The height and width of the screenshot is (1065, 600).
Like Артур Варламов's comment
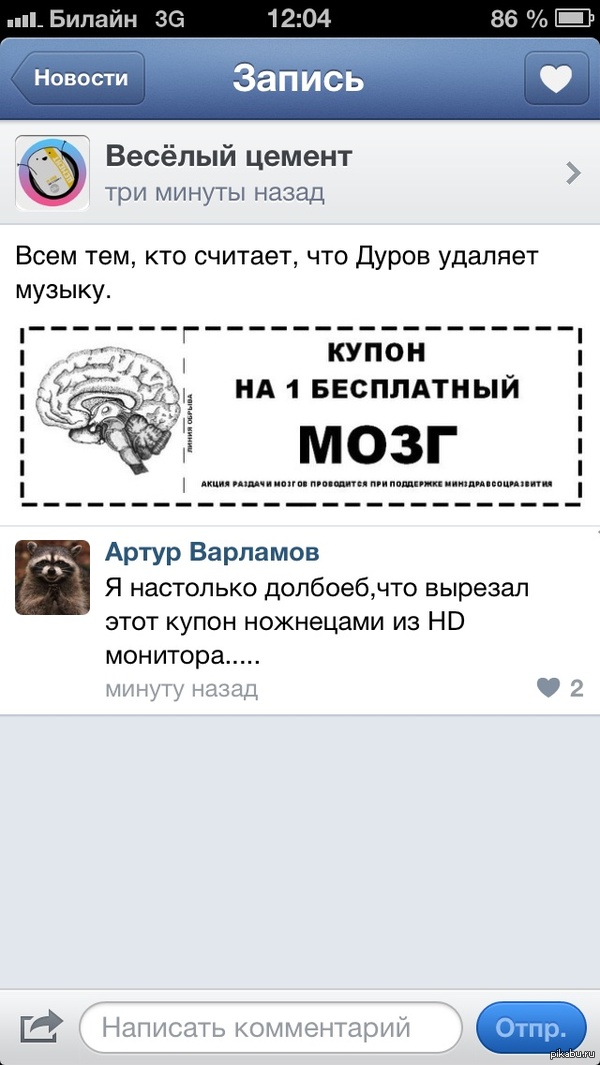click(549, 687)
